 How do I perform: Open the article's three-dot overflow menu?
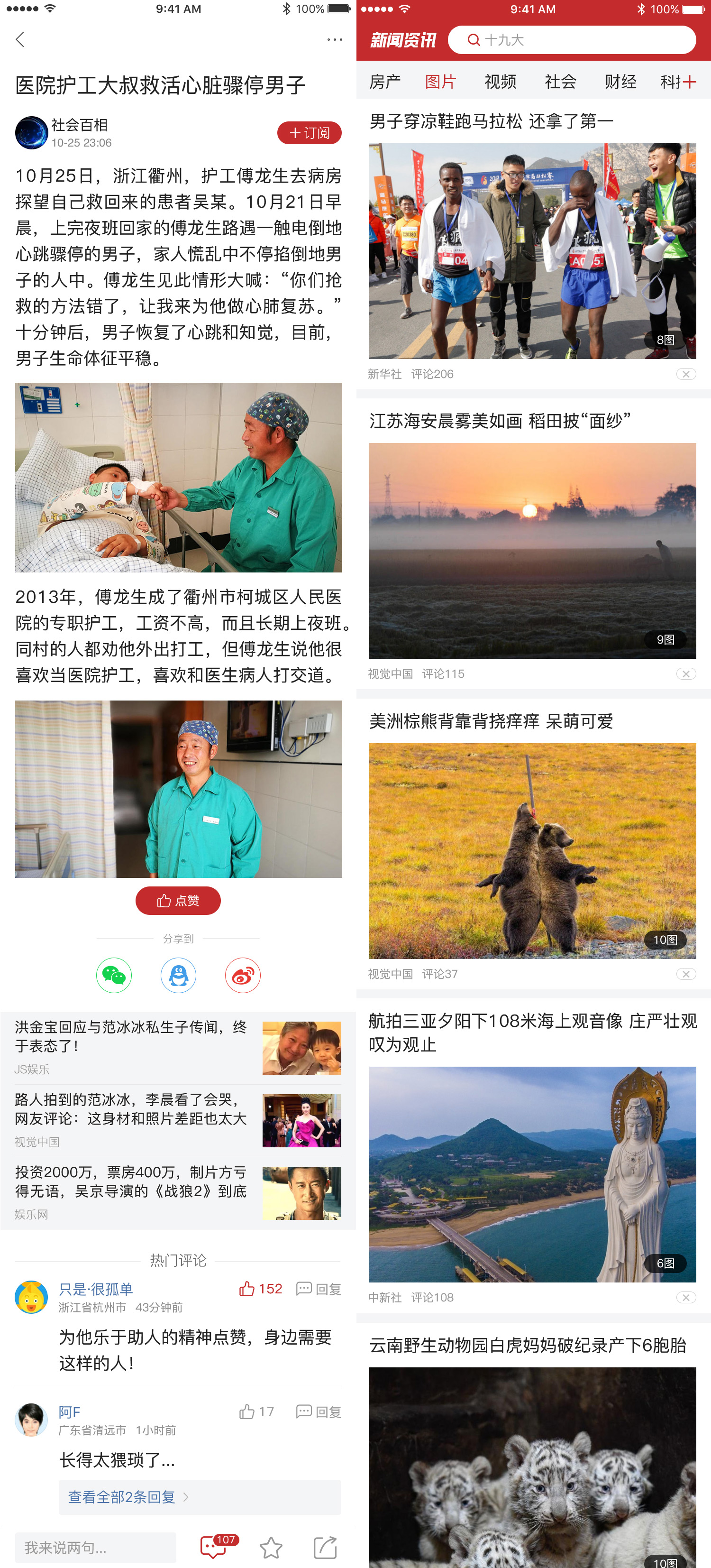[x=335, y=39]
